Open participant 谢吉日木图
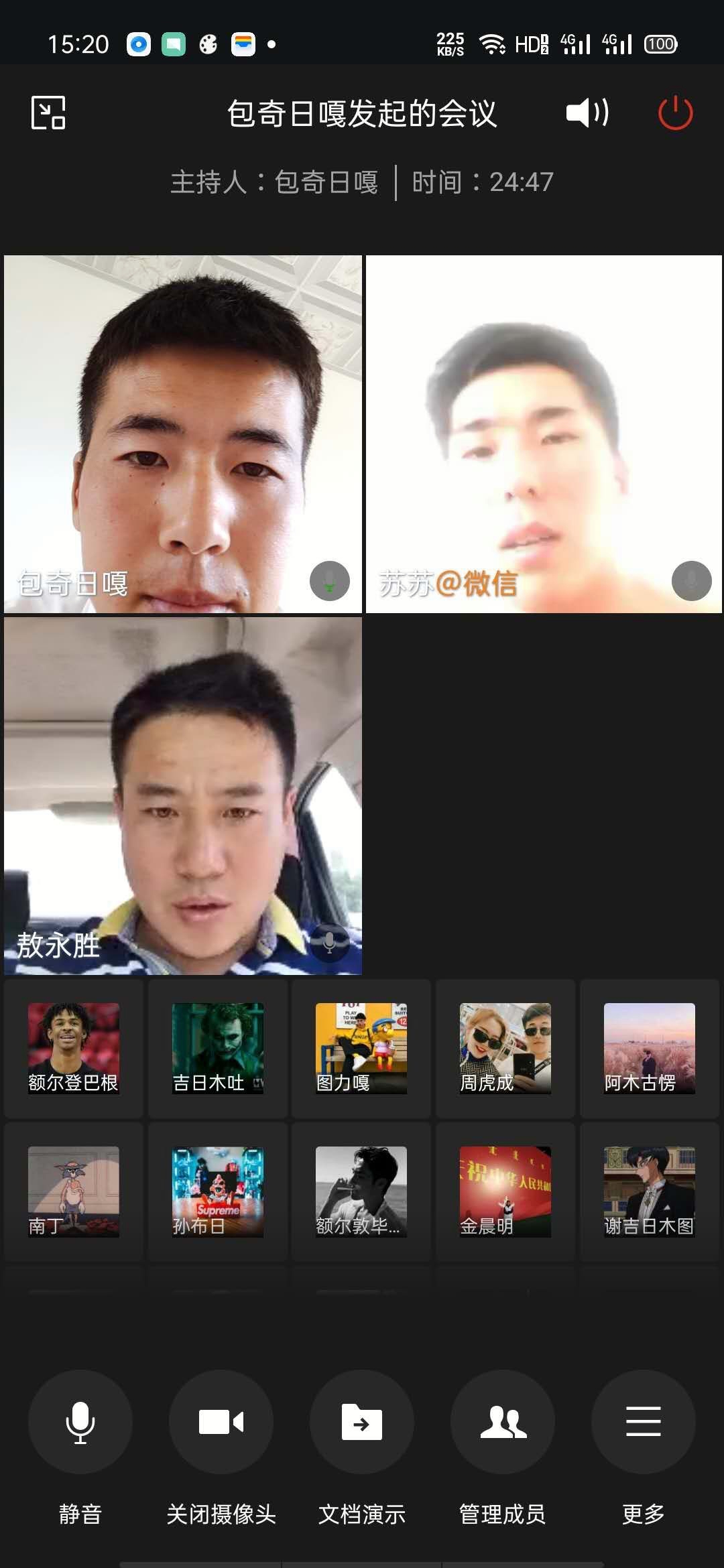Screen dimensions: 724x1568 click(649, 1191)
